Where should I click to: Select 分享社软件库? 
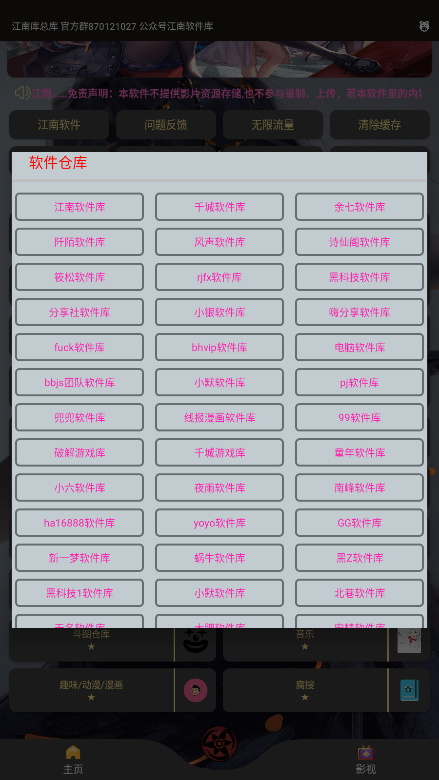[x=80, y=312]
